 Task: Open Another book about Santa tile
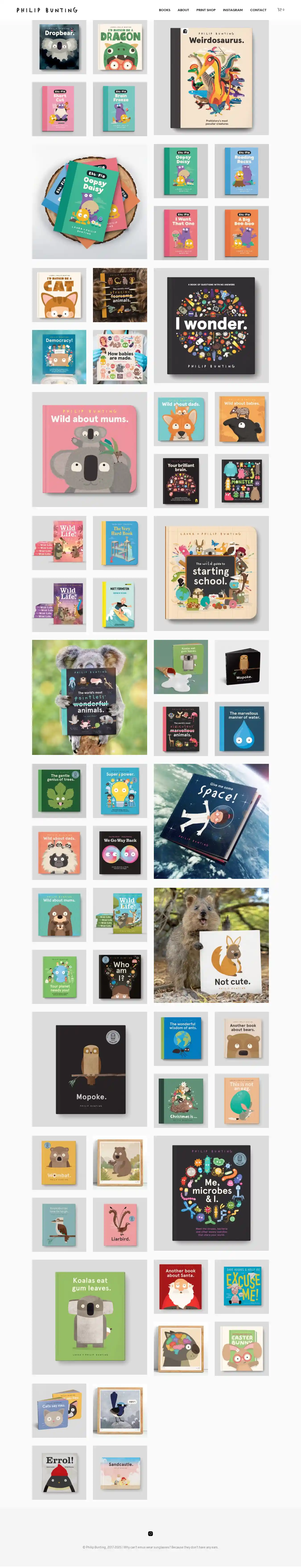coord(180,1286)
